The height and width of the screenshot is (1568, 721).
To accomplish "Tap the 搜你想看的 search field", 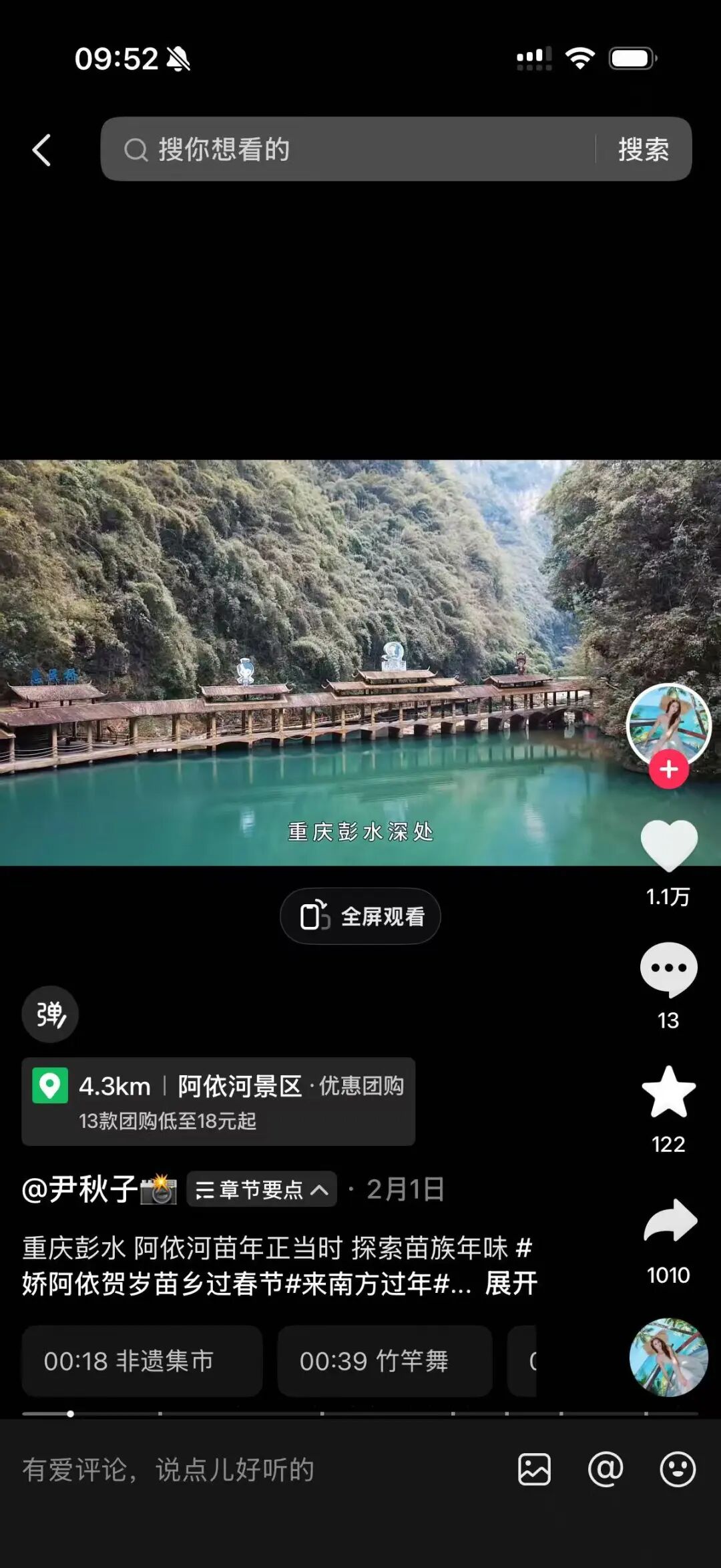I will [x=347, y=149].
